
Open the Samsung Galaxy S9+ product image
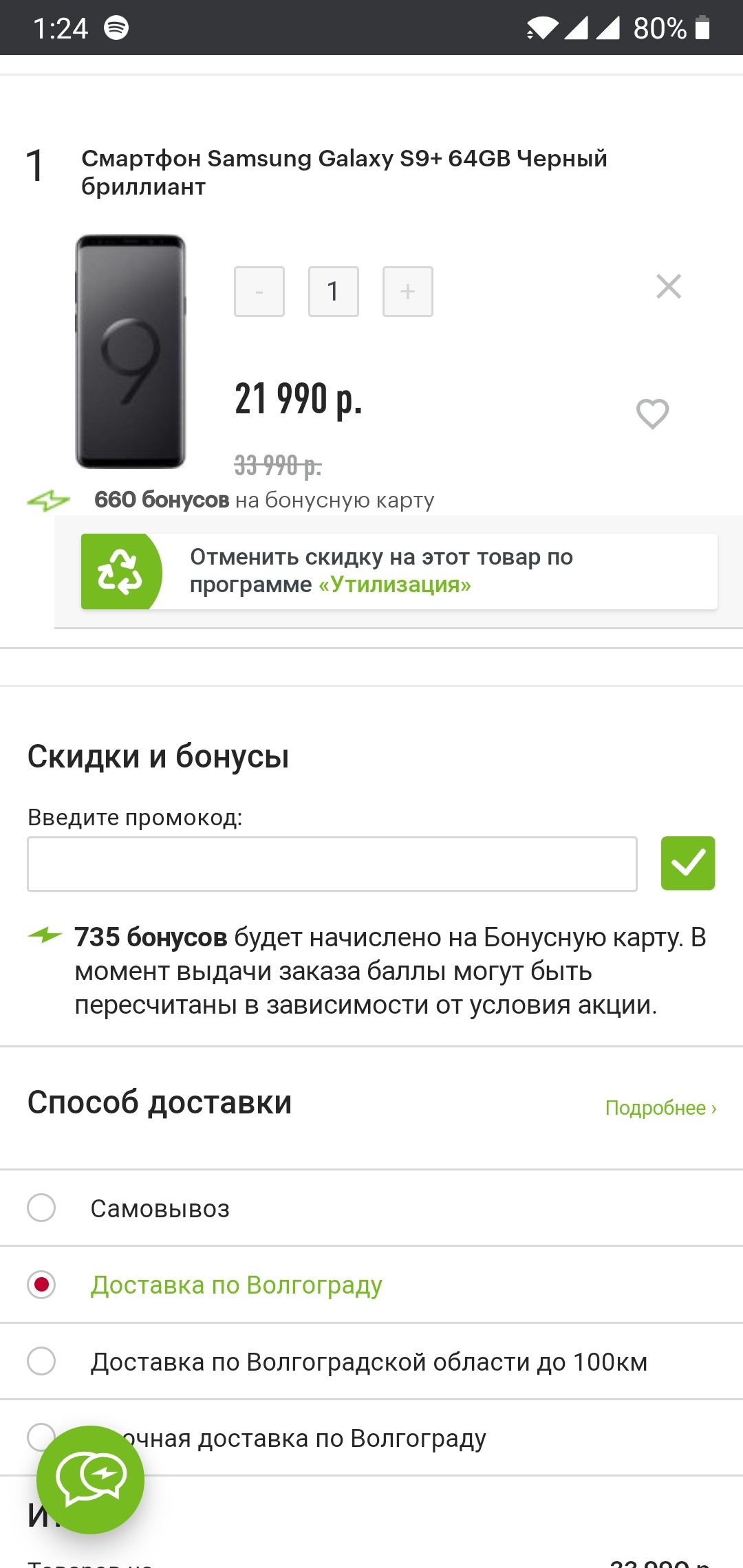(131, 351)
